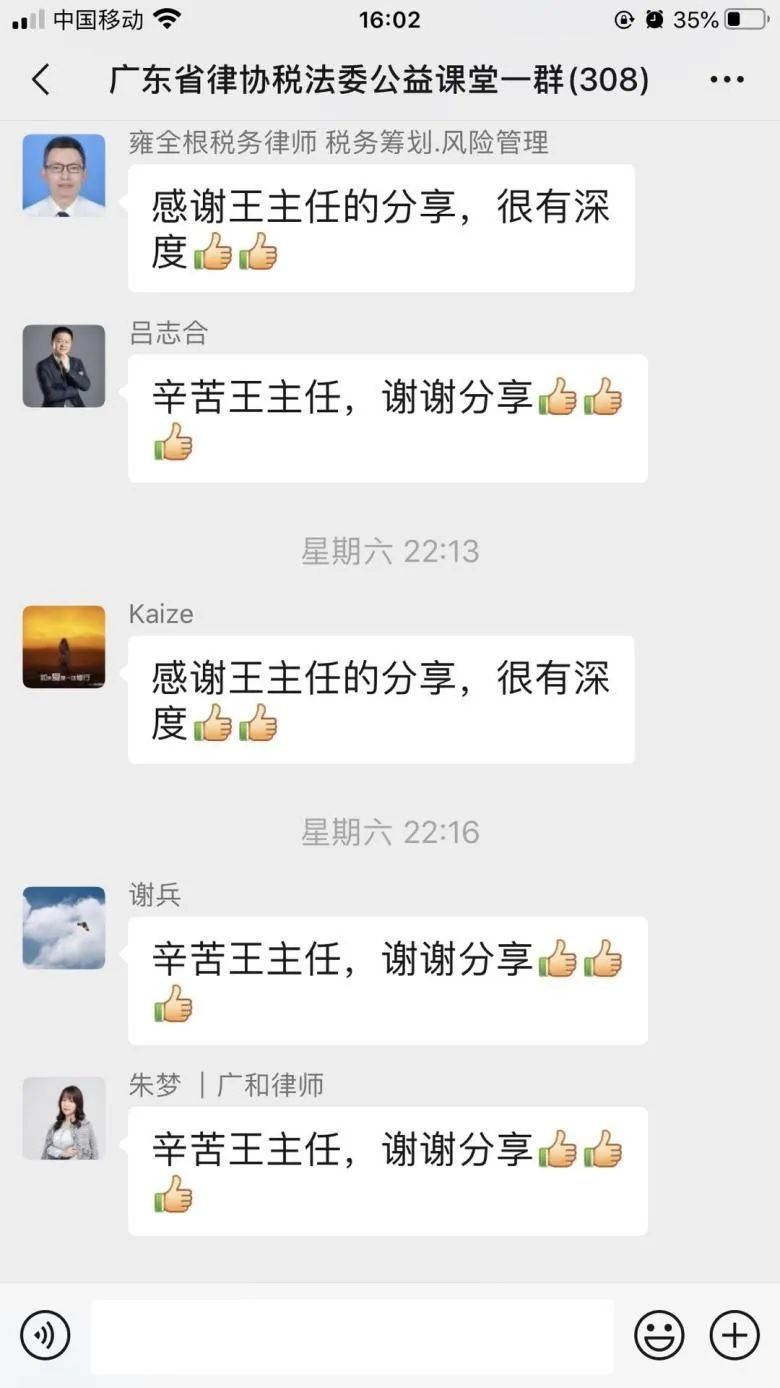780x1388 pixels.
Task: Tap the group title with 308 members
Action: pos(380,78)
